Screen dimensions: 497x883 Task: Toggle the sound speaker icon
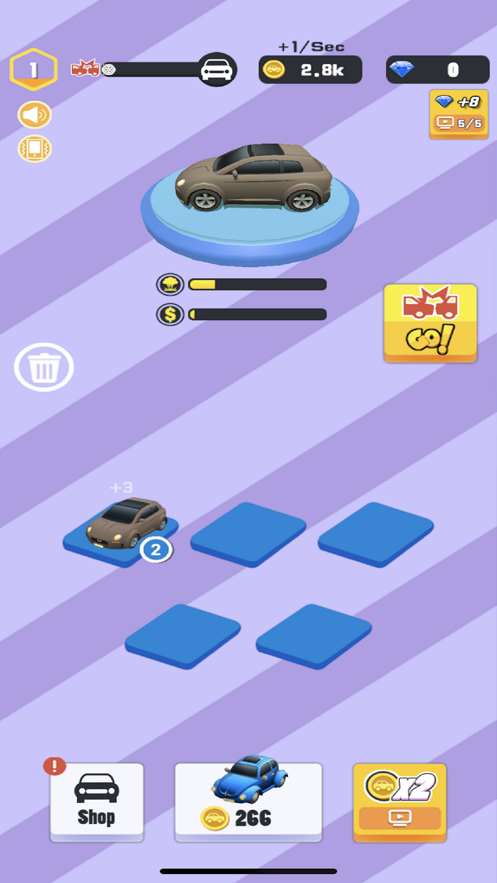(x=34, y=115)
